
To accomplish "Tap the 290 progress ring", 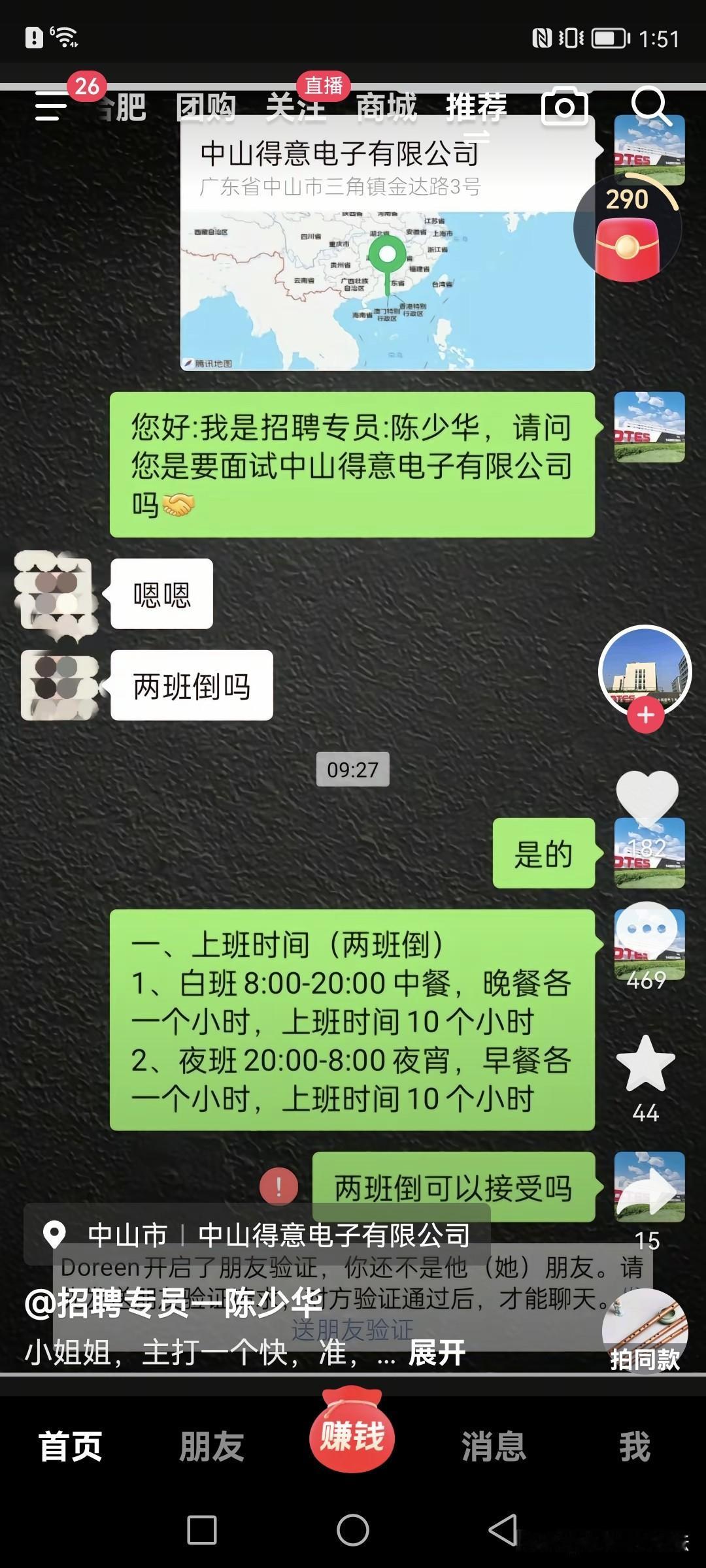I will point(626,201).
